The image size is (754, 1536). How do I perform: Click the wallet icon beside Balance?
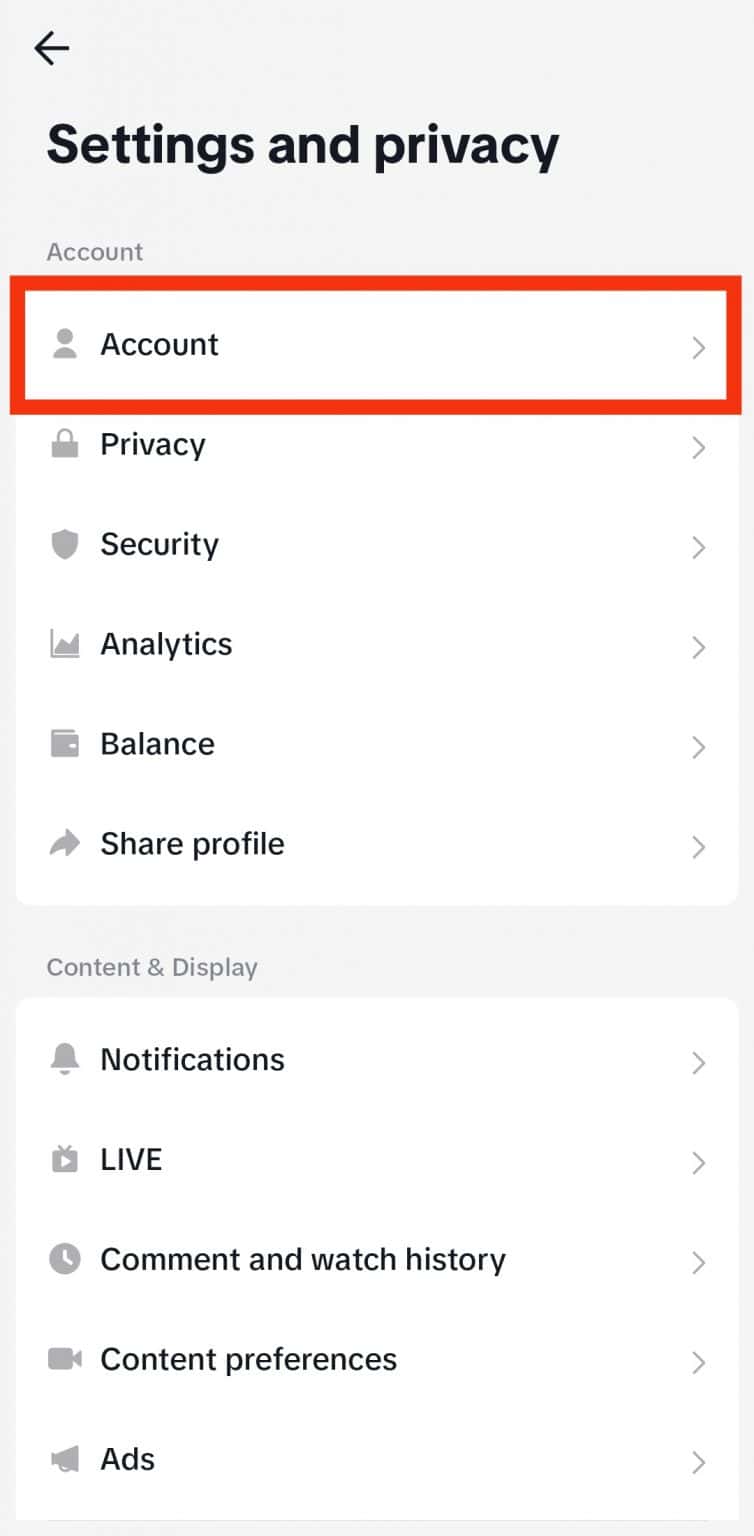coord(64,745)
